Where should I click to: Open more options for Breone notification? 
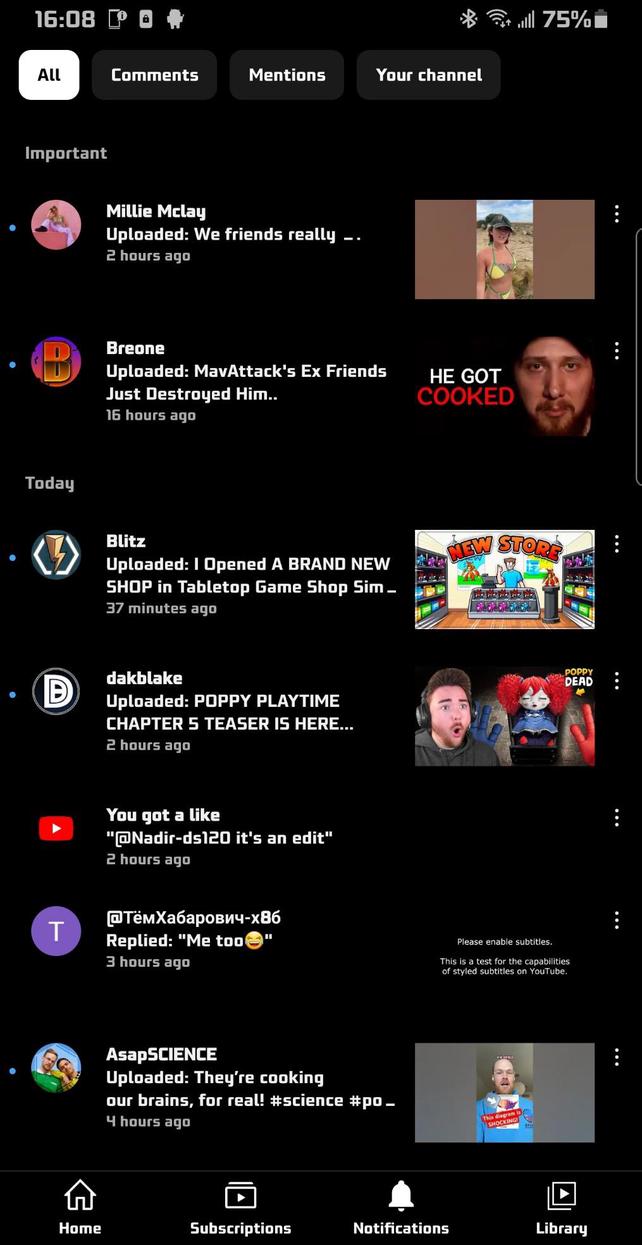(617, 351)
